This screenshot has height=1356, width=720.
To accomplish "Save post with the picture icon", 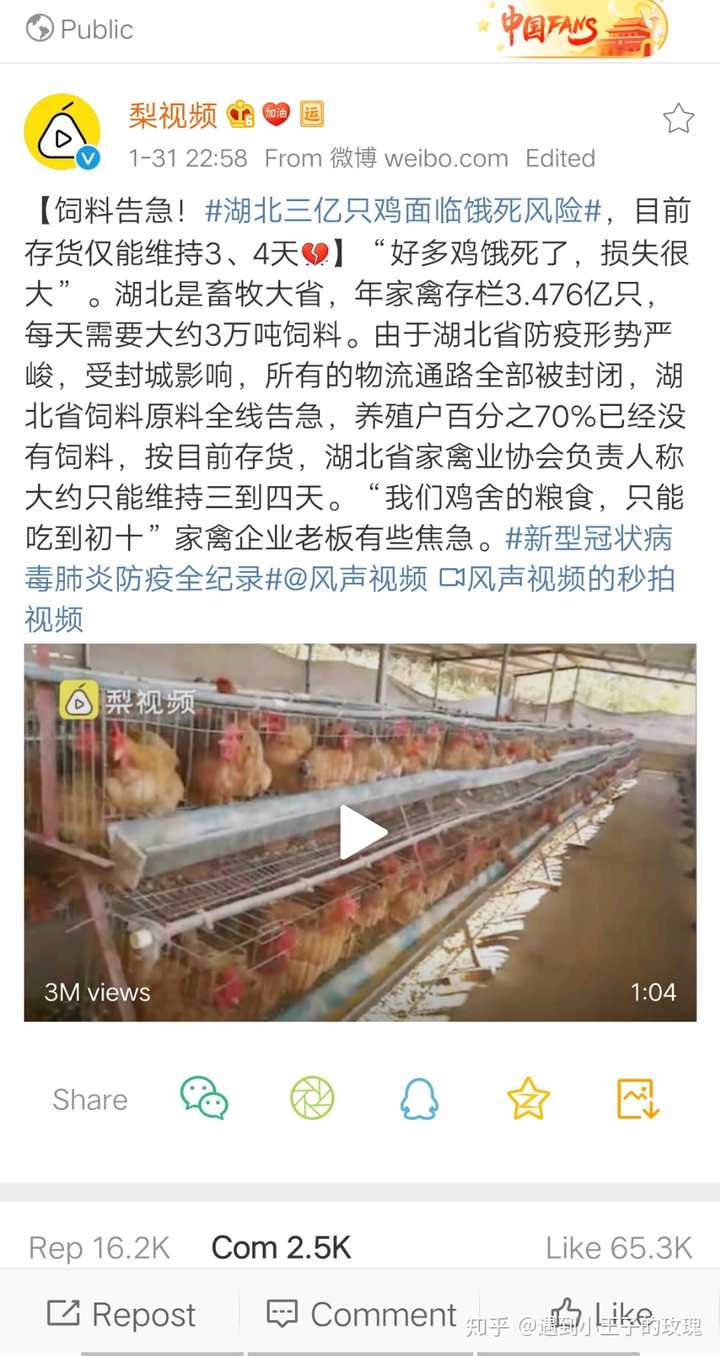I will point(637,1099).
